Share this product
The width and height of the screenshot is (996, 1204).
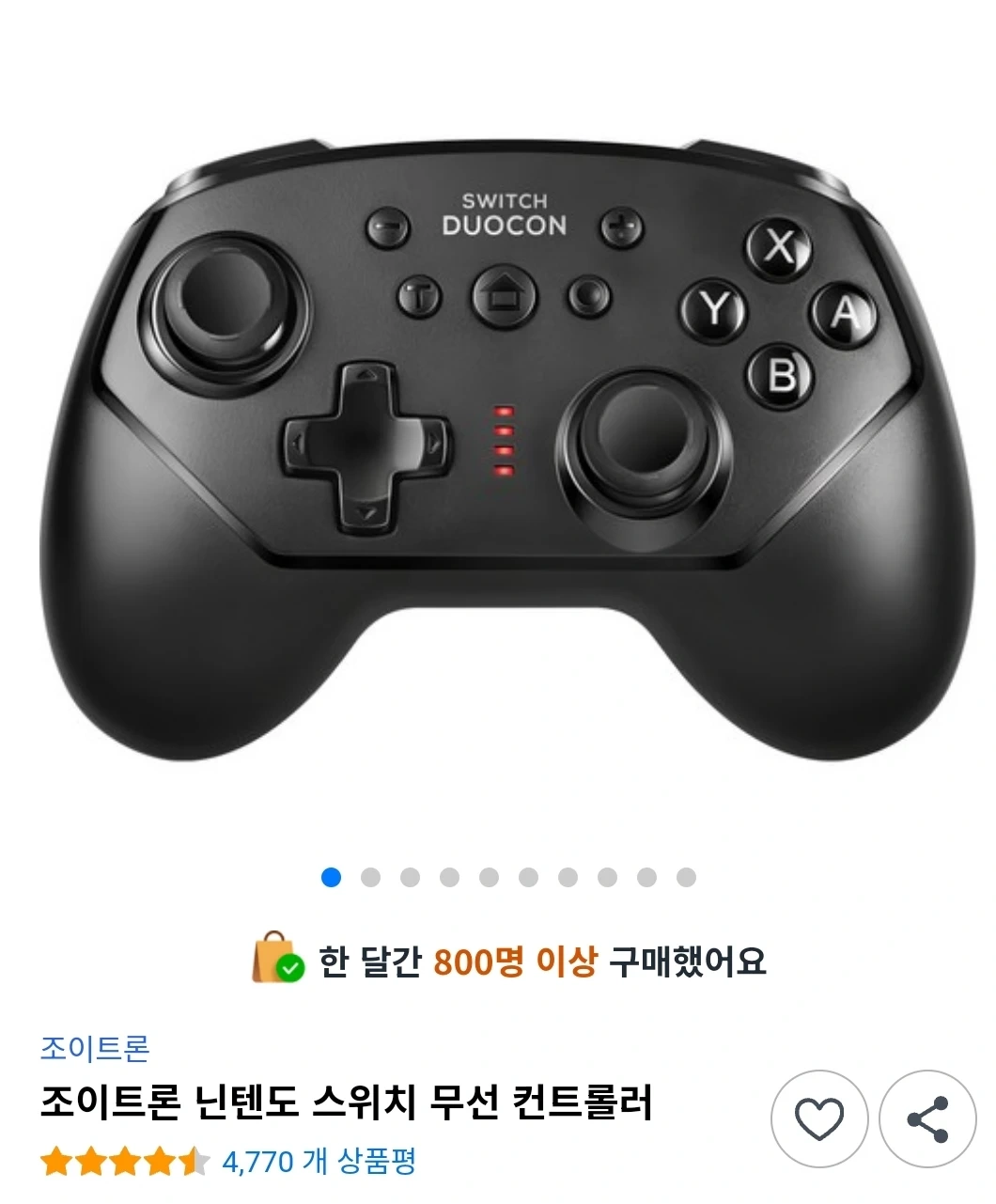926,1118
